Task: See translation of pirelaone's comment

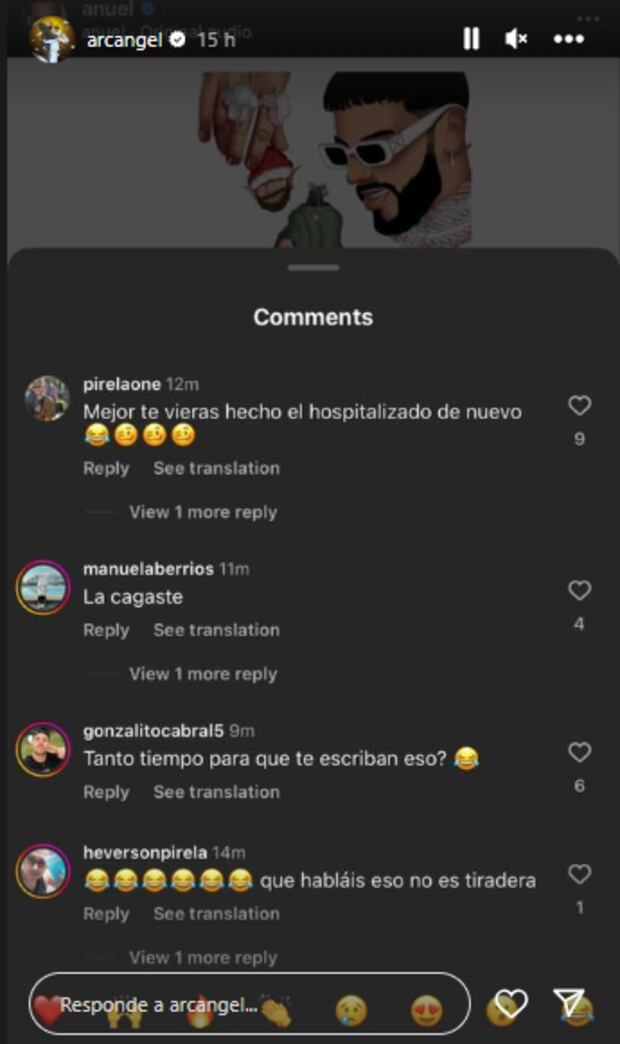Action: click(216, 468)
